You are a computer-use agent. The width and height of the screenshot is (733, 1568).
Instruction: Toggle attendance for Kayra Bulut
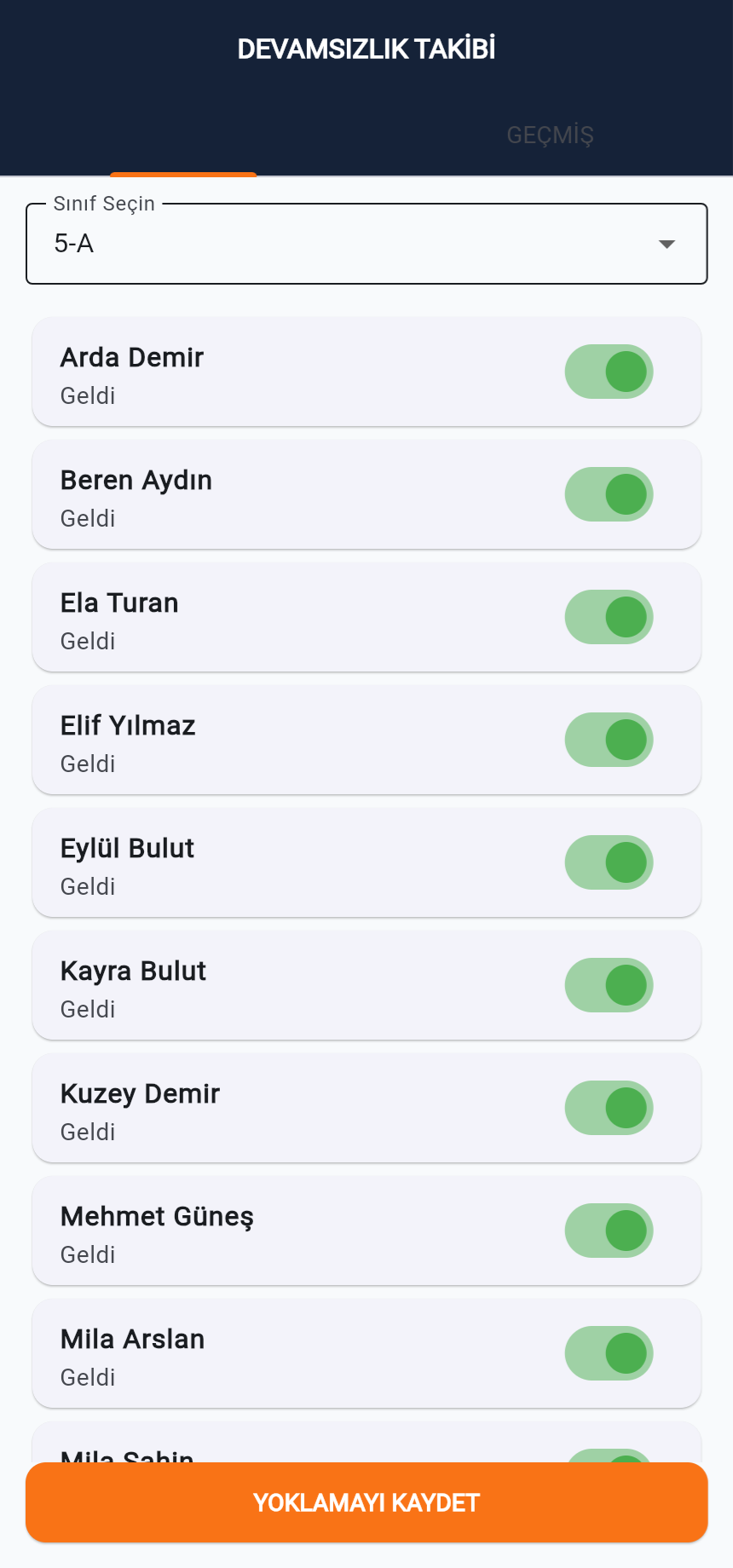click(x=609, y=985)
